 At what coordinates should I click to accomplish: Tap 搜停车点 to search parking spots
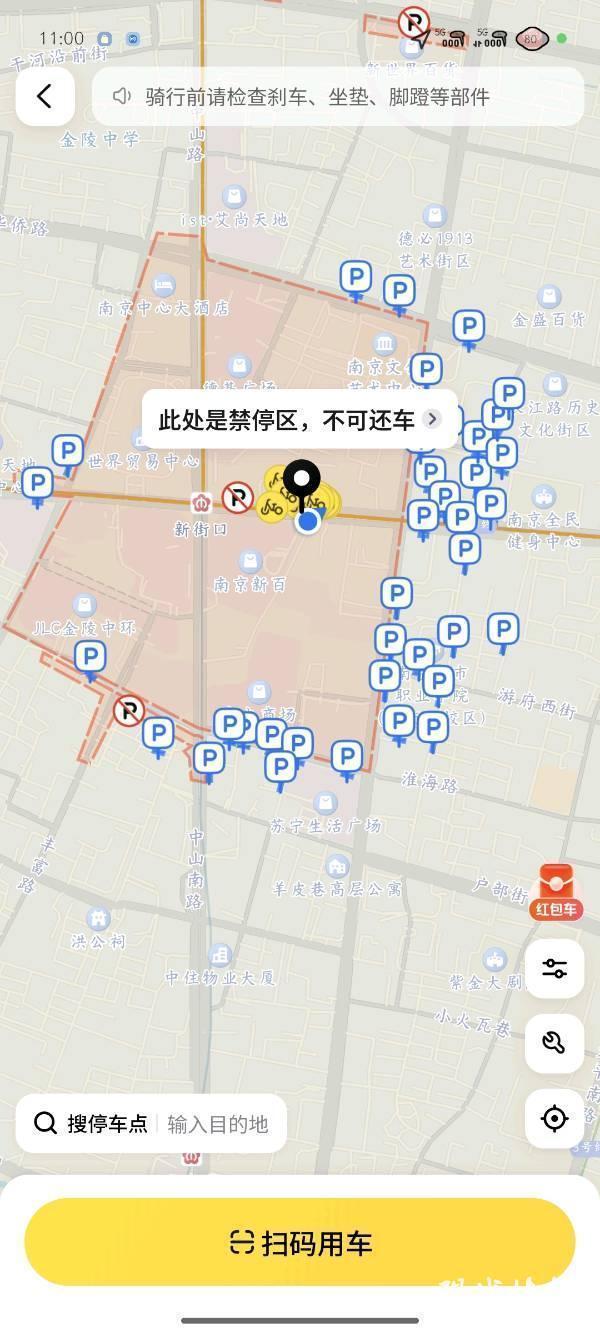coord(90,1123)
